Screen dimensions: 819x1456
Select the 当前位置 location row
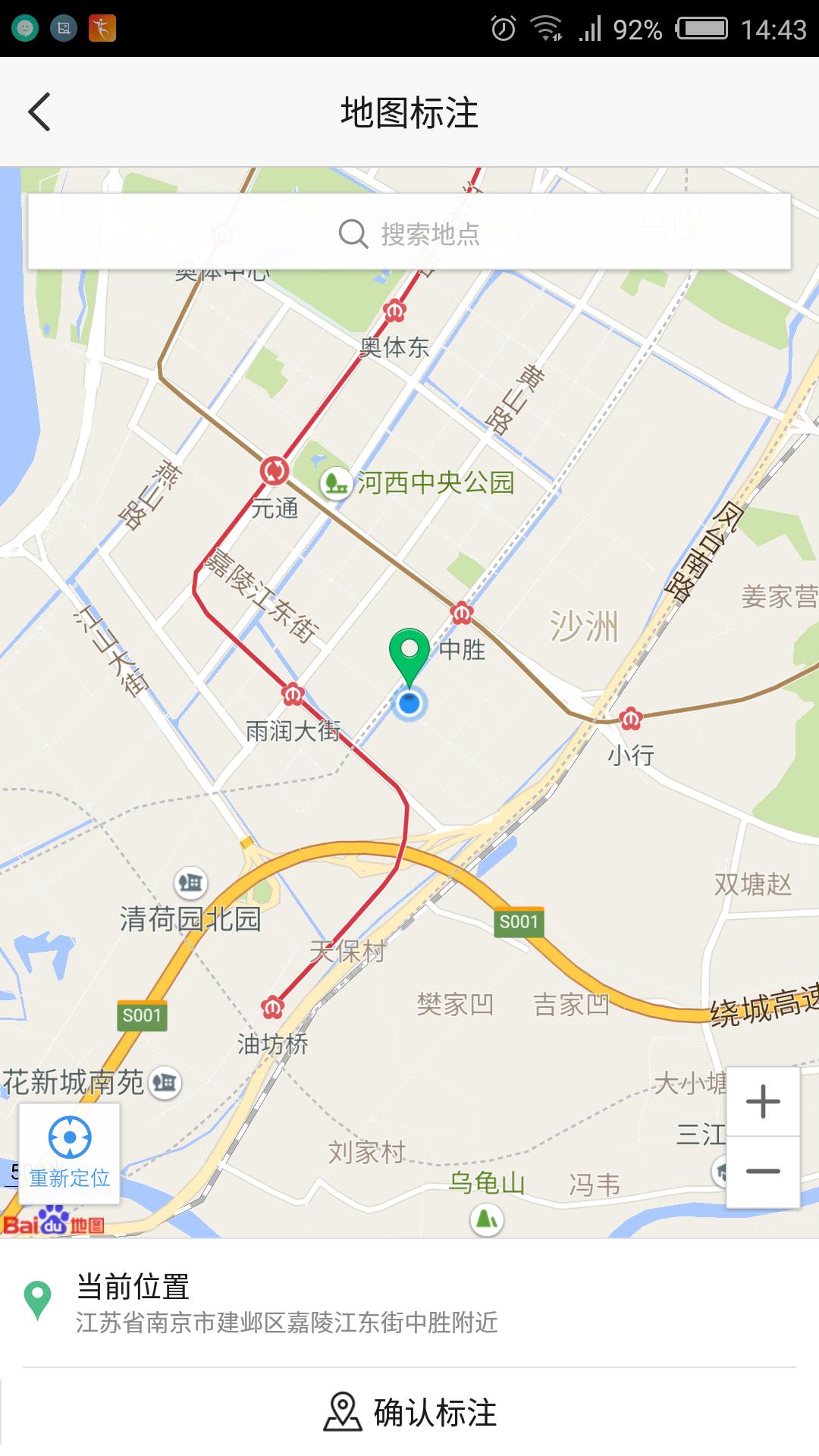409,1303
